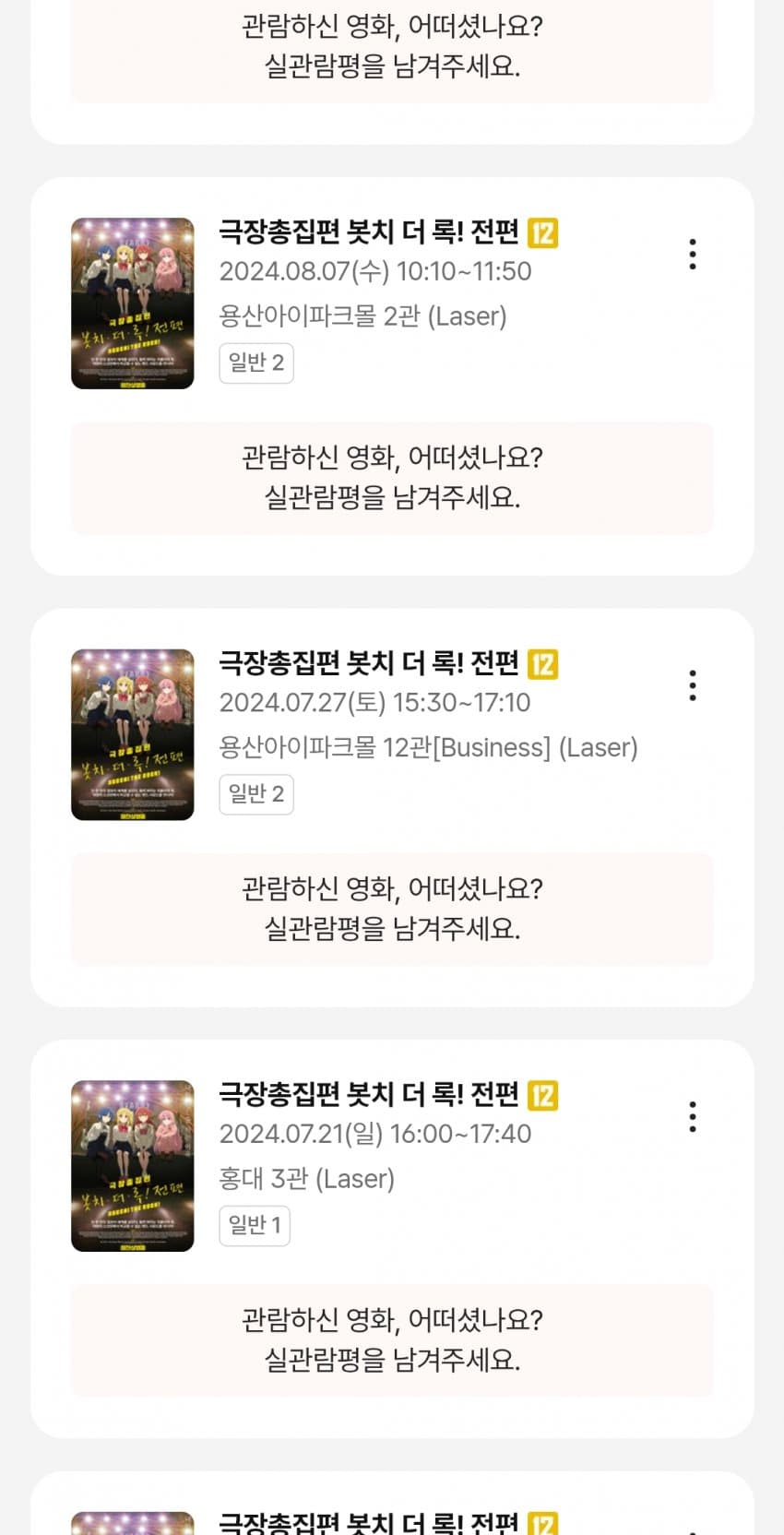Leave a review for the 2024.07.21 screening
This screenshot has height=1535, width=784.
(392, 1340)
